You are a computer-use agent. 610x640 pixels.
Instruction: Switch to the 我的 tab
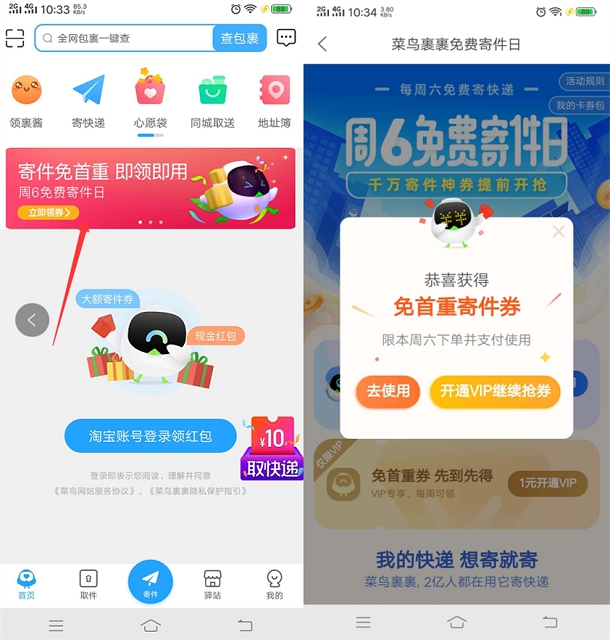[x=274, y=583]
